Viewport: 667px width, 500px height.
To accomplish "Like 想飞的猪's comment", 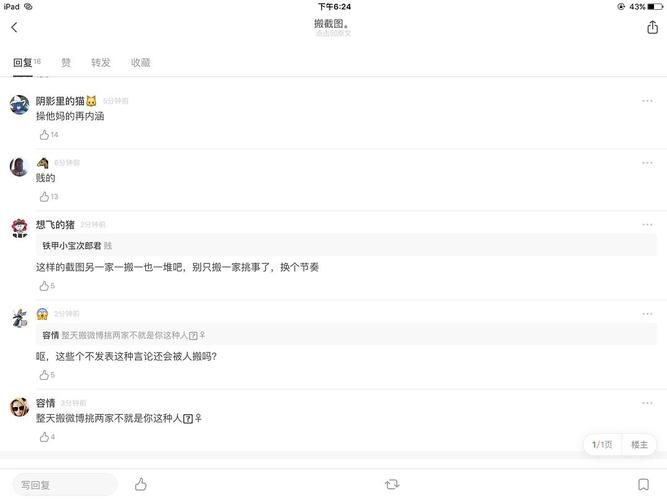I will [45, 286].
